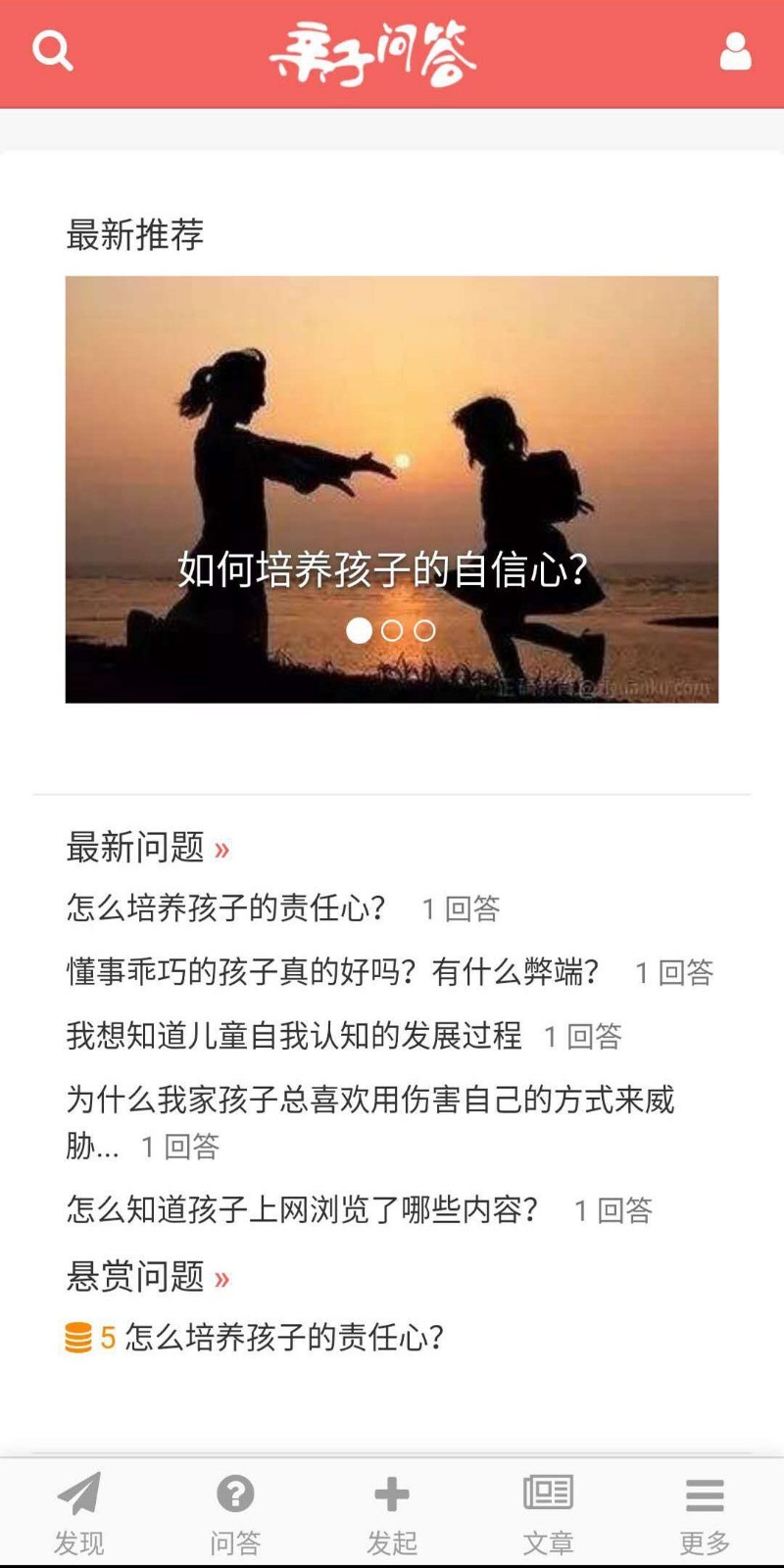This screenshot has height=1568, width=784.
Task: Open question 我想知道儿童自我认知的发展过程
Action: (294, 1035)
